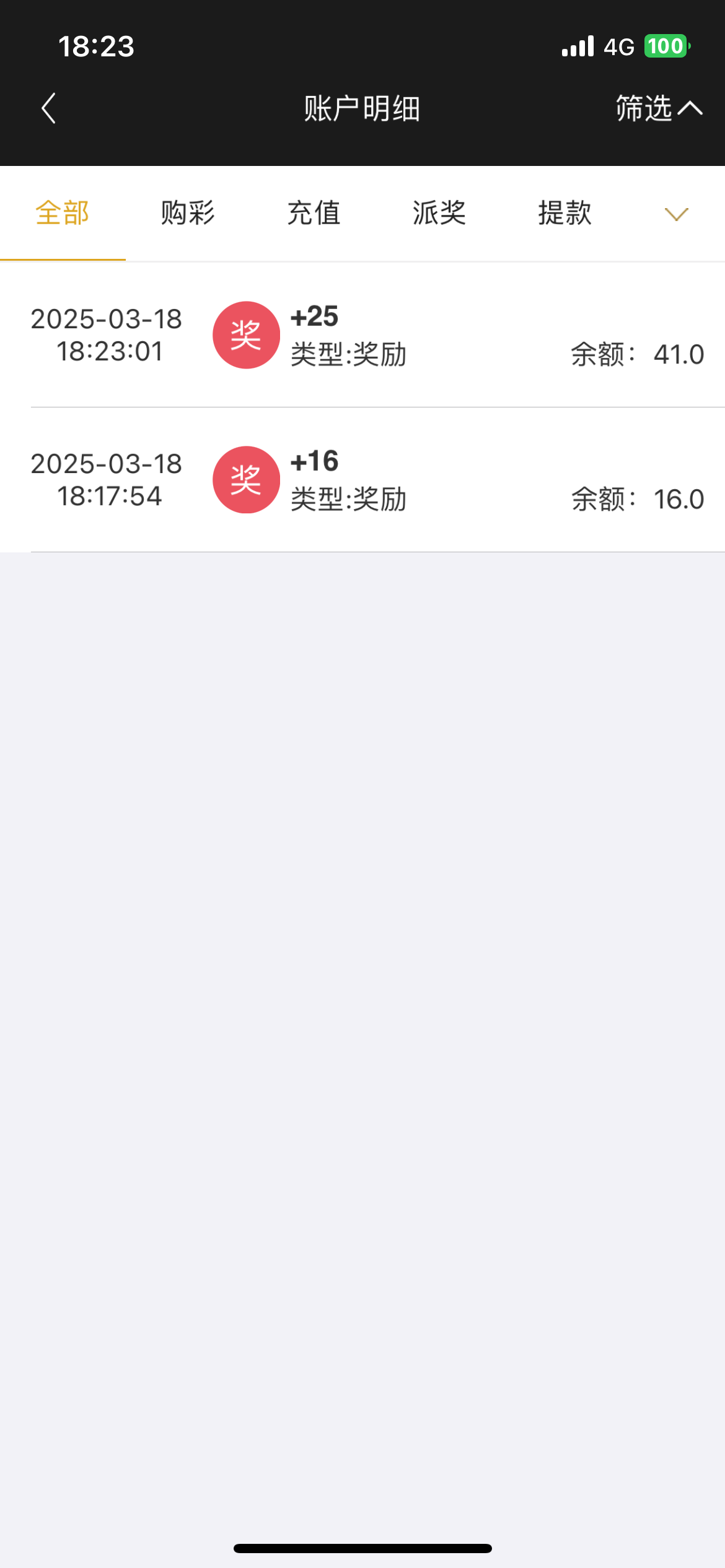This screenshot has width=725, height=1568.
Task: Open the 18:17:54 reward transaction record
Action: click(x=362, y=480)
